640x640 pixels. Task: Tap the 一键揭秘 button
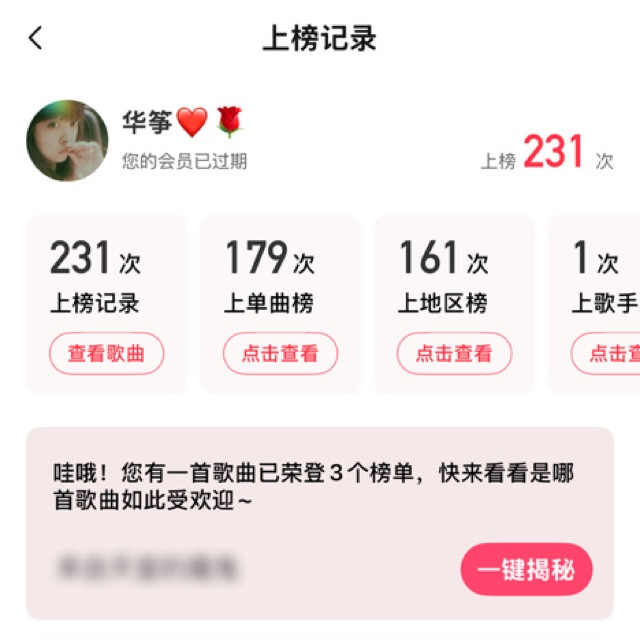pos(526,570)
